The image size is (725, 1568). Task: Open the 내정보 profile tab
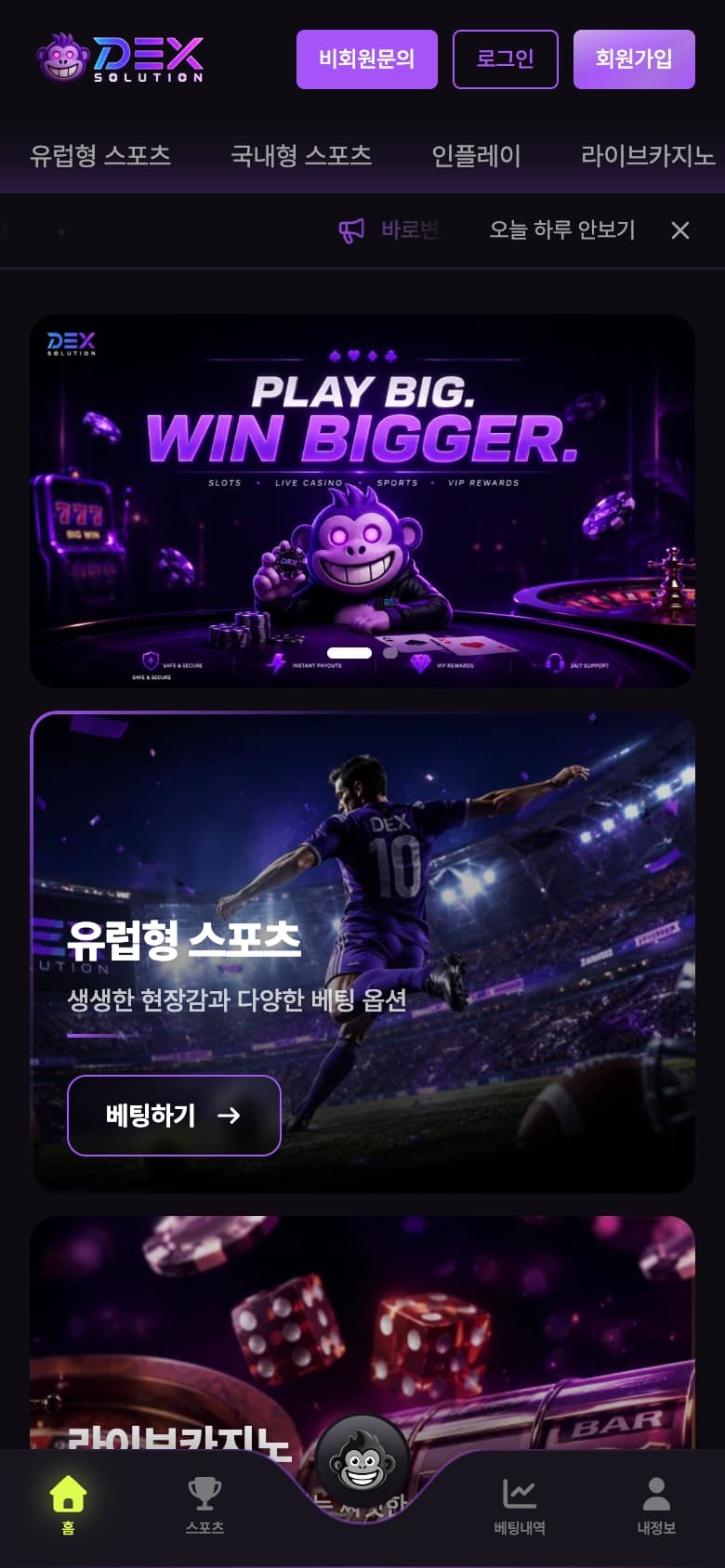click(656, 1505)
